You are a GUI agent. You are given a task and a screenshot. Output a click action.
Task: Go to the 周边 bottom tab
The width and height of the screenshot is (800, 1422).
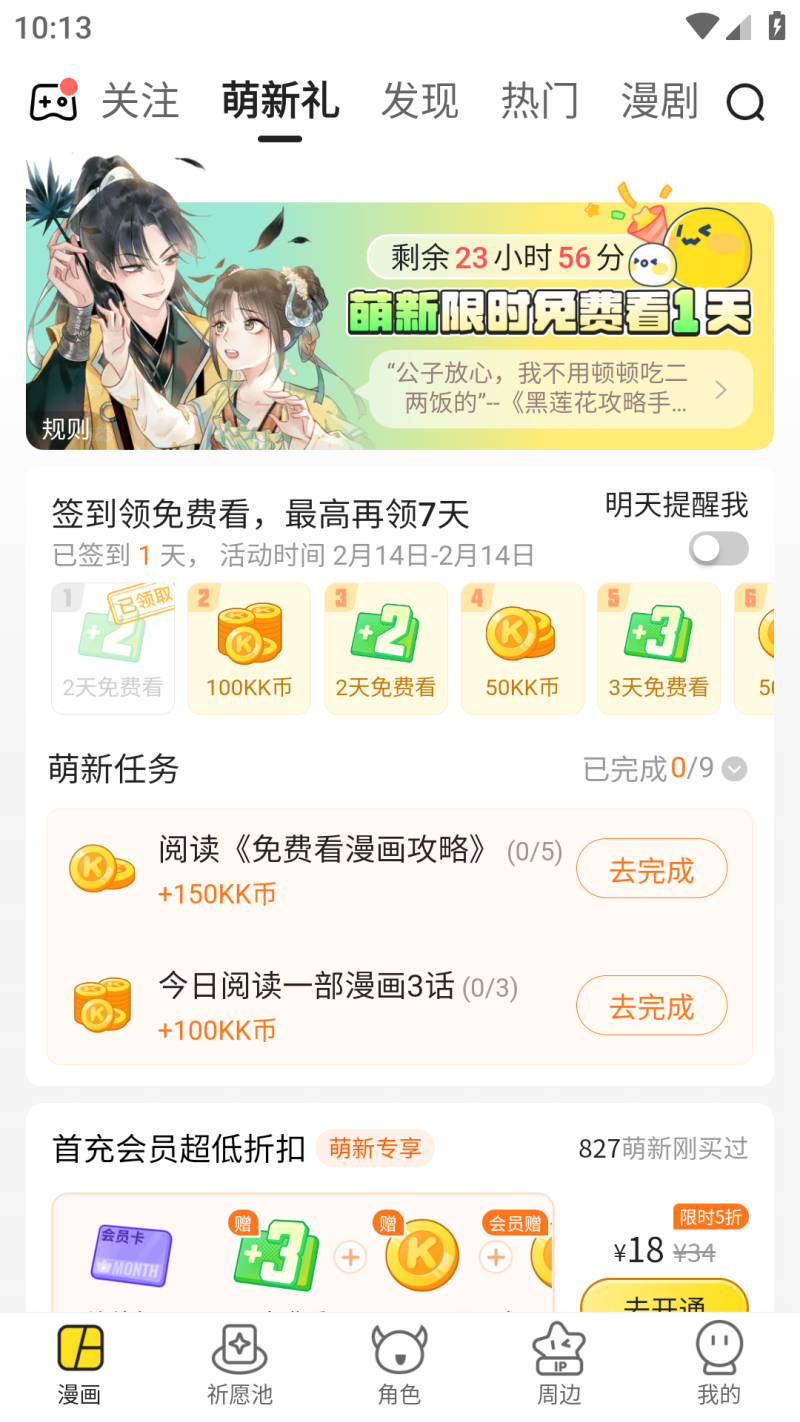(559, 1365)
